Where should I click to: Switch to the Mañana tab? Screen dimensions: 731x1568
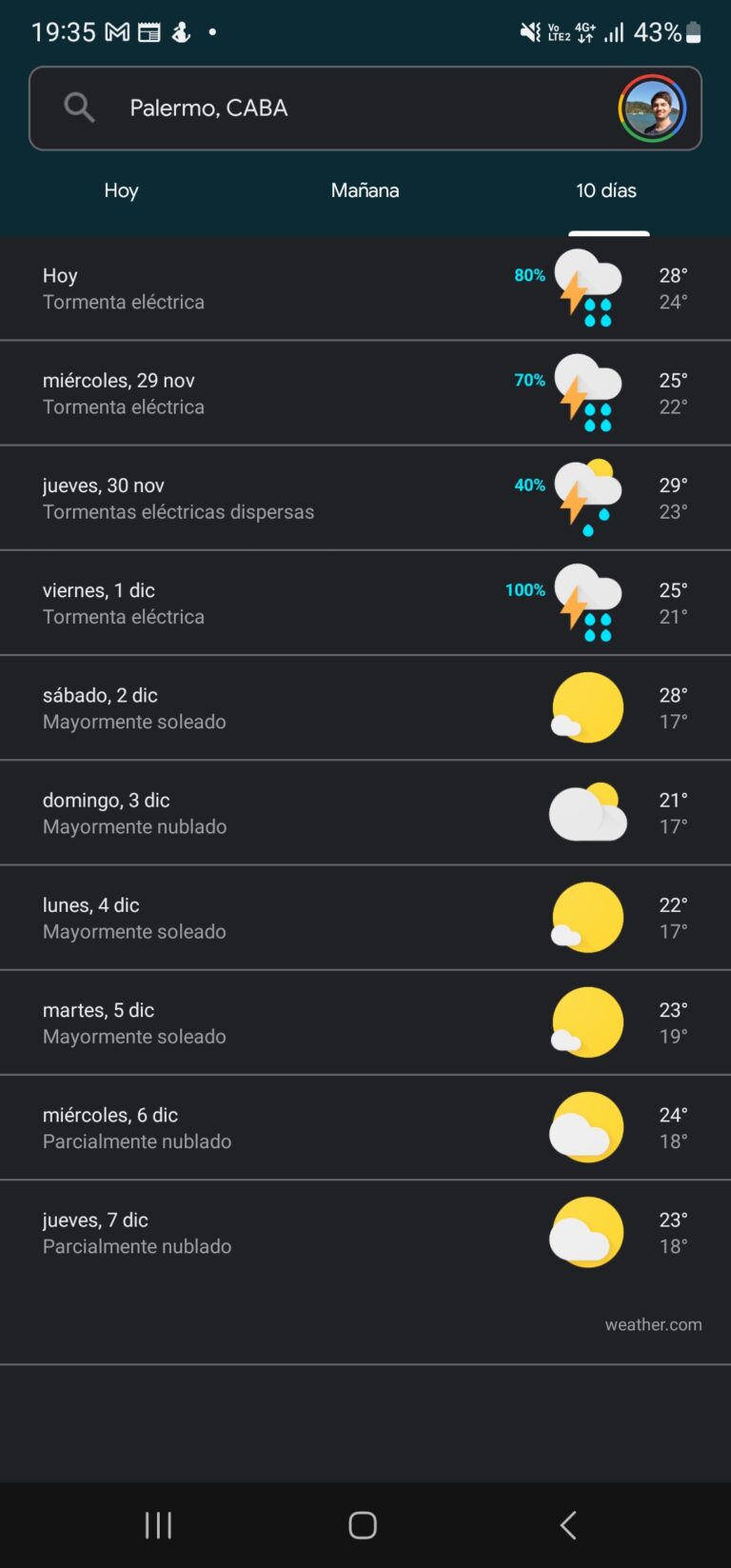point(365,190)
